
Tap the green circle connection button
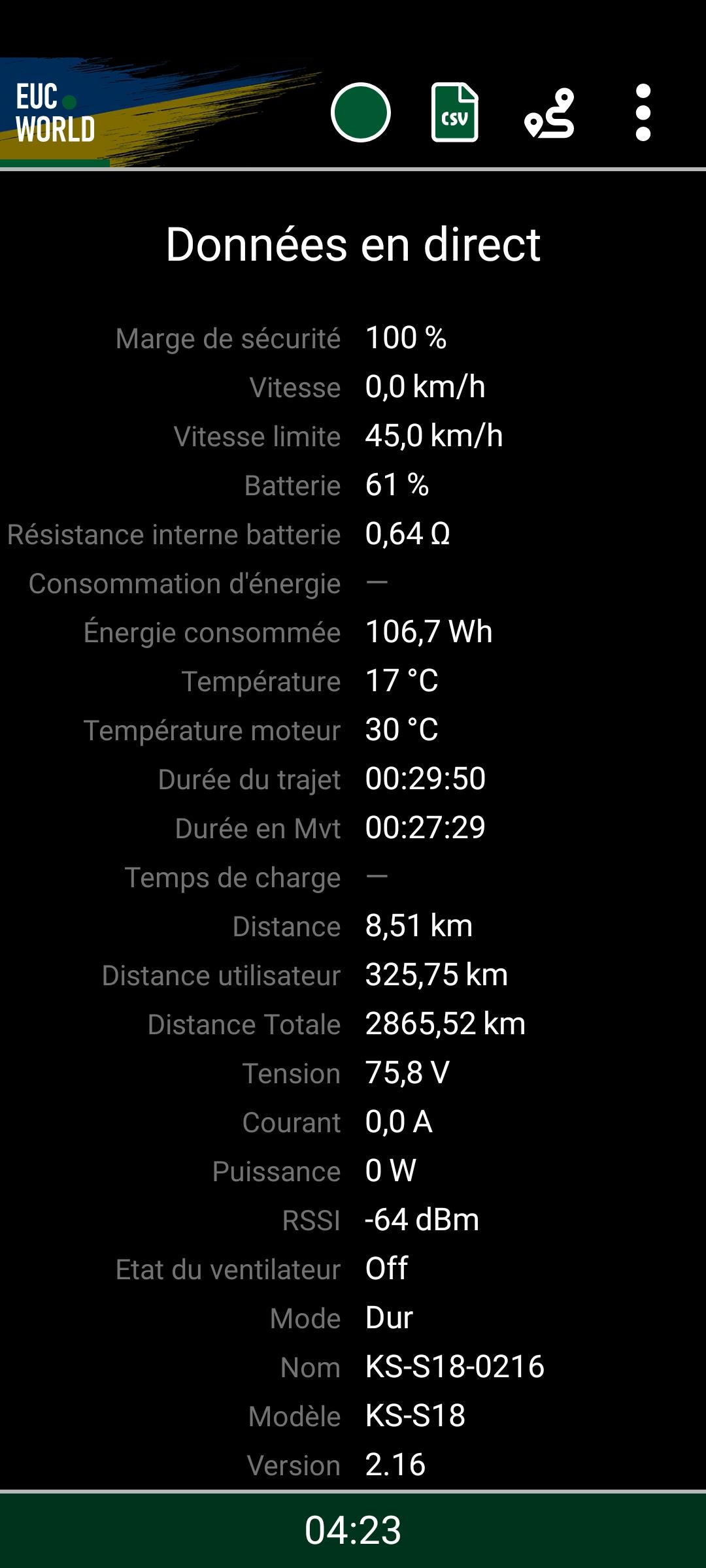pos(361,112)
